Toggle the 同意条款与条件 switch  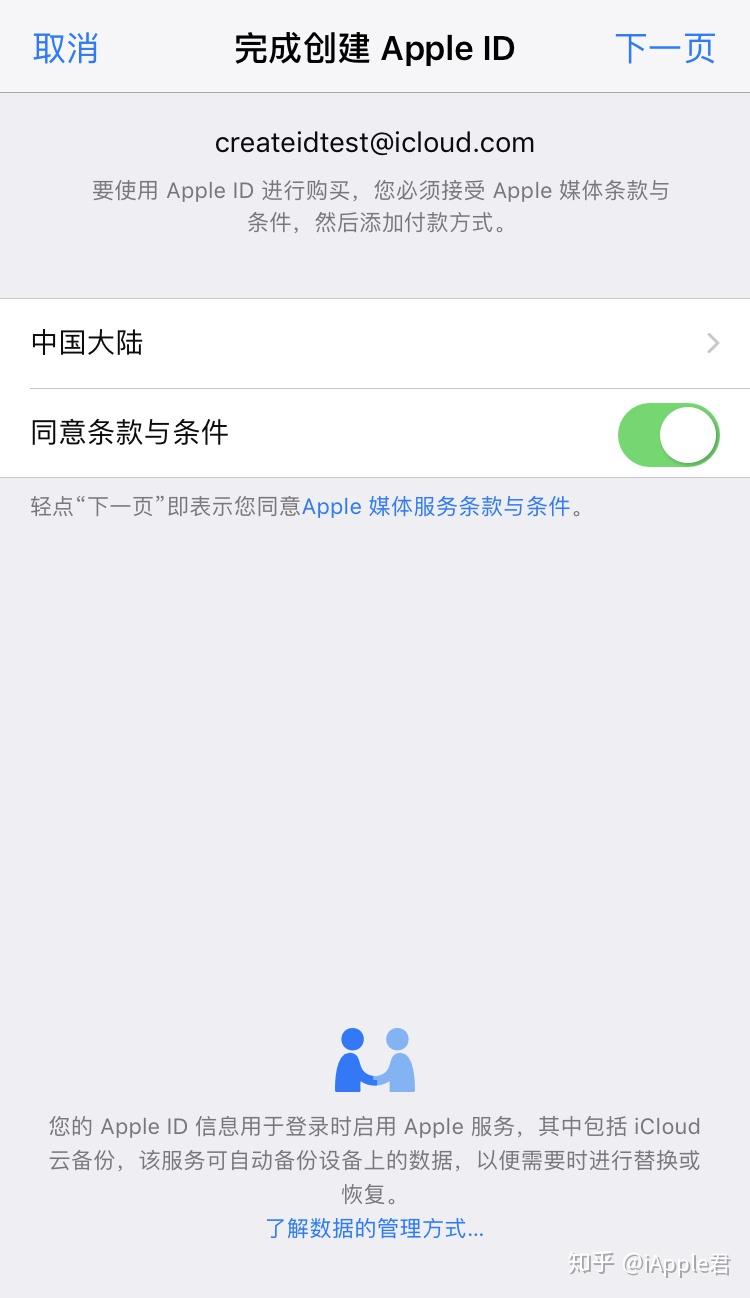(x=668, y=434)
